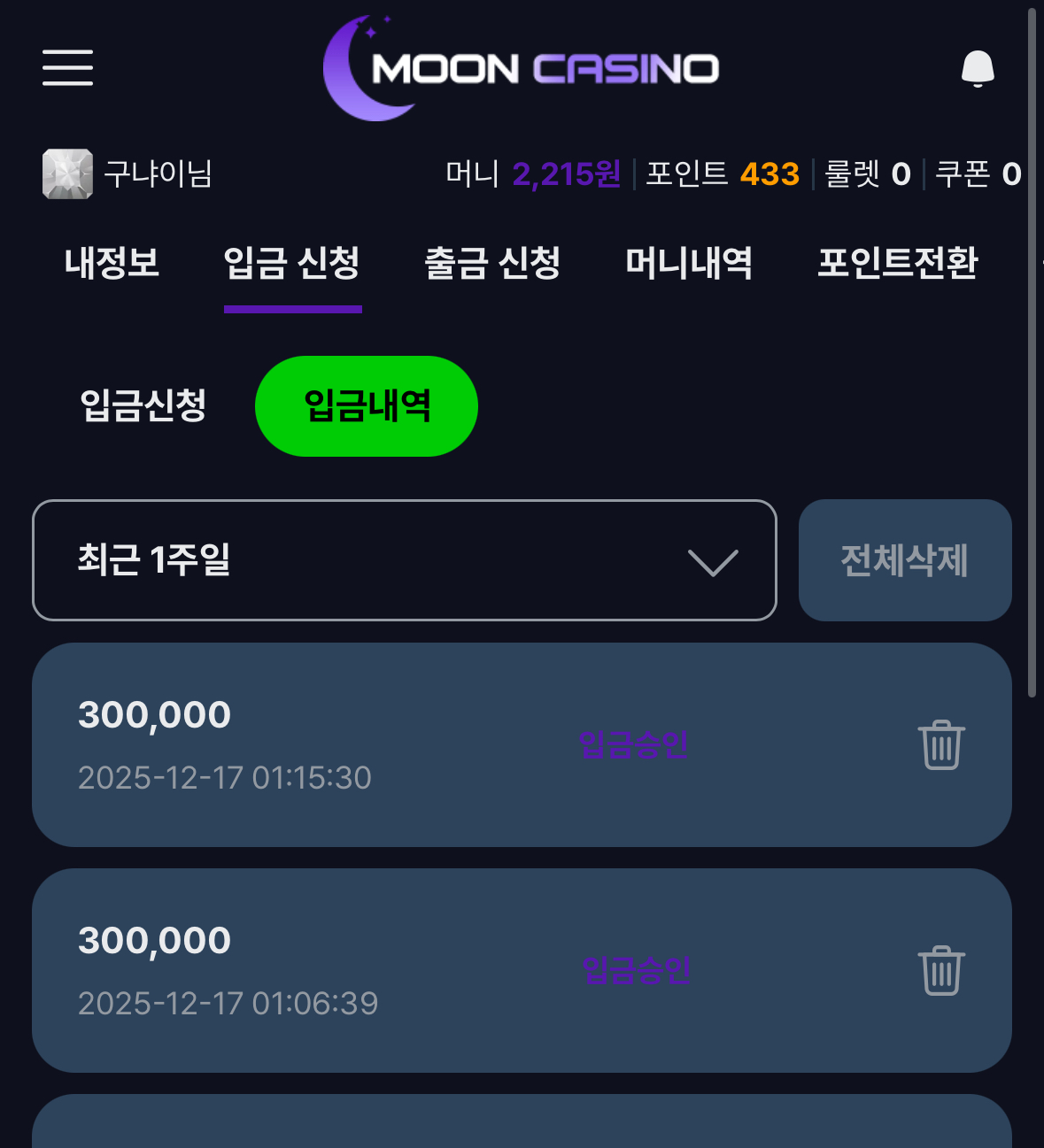Image resolution: width=1044 pixels, height=1148 pixels.
Task: Tap the green 입금내역 sub-tab
Action: [367, 406]
